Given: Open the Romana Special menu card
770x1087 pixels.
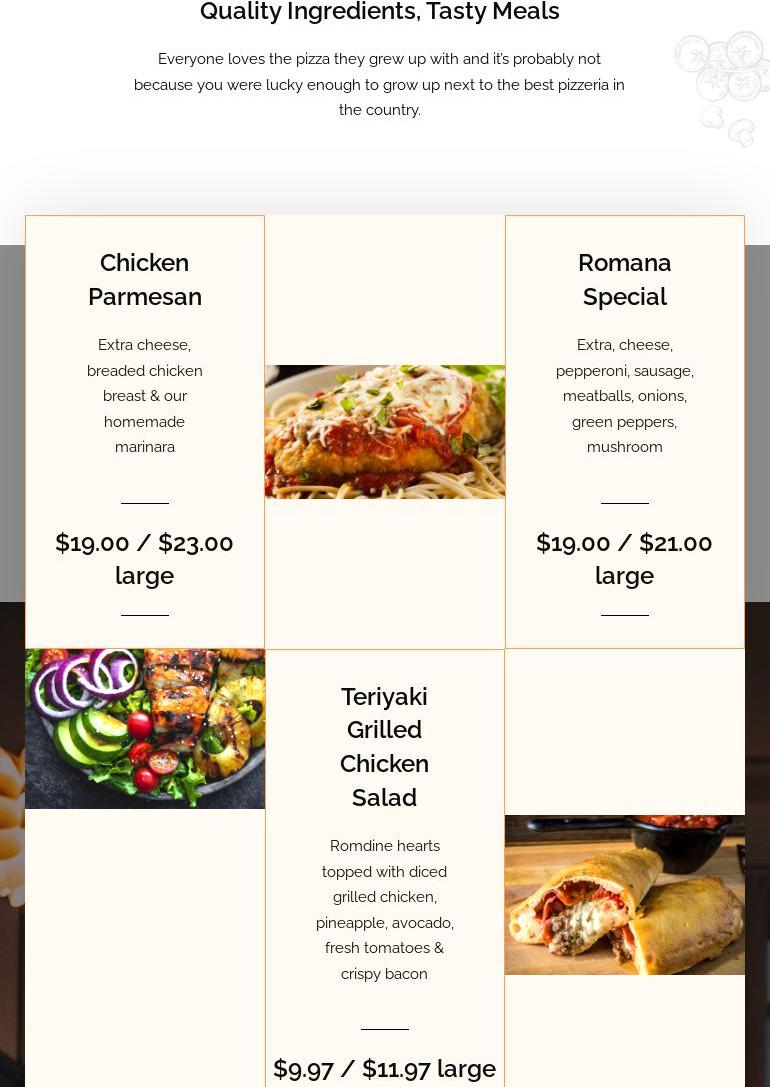Looking at the screenshot, I should coord(624,280).
